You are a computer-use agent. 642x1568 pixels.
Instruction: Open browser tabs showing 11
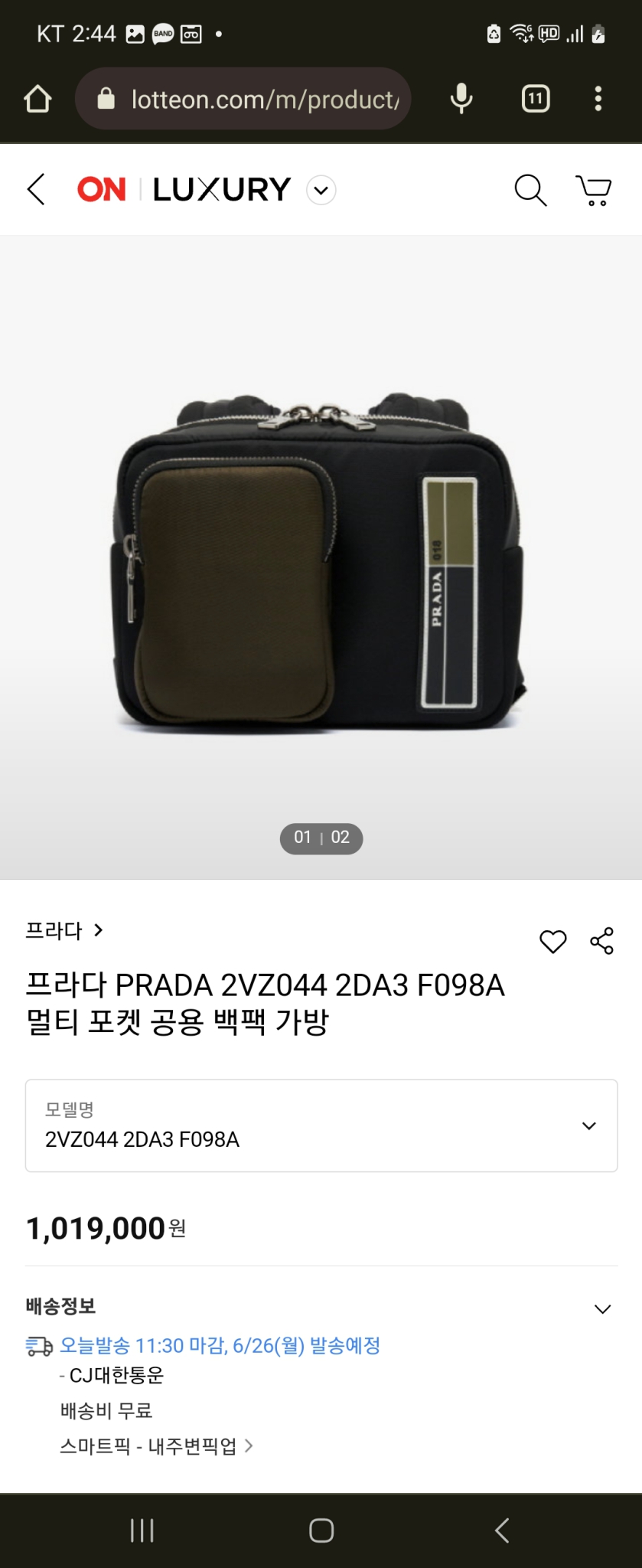(535, 98)
